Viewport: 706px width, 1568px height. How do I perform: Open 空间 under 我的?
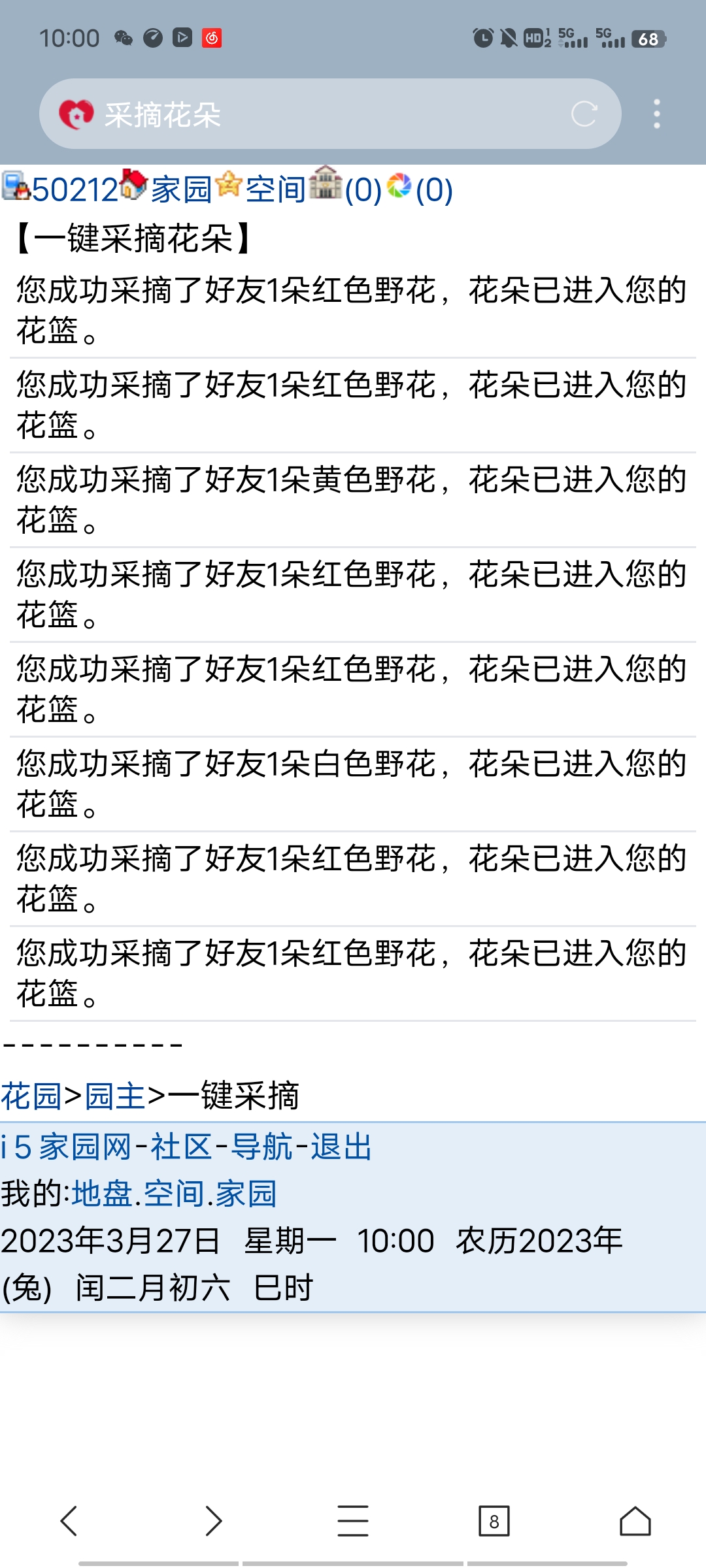click(174, 1194)
